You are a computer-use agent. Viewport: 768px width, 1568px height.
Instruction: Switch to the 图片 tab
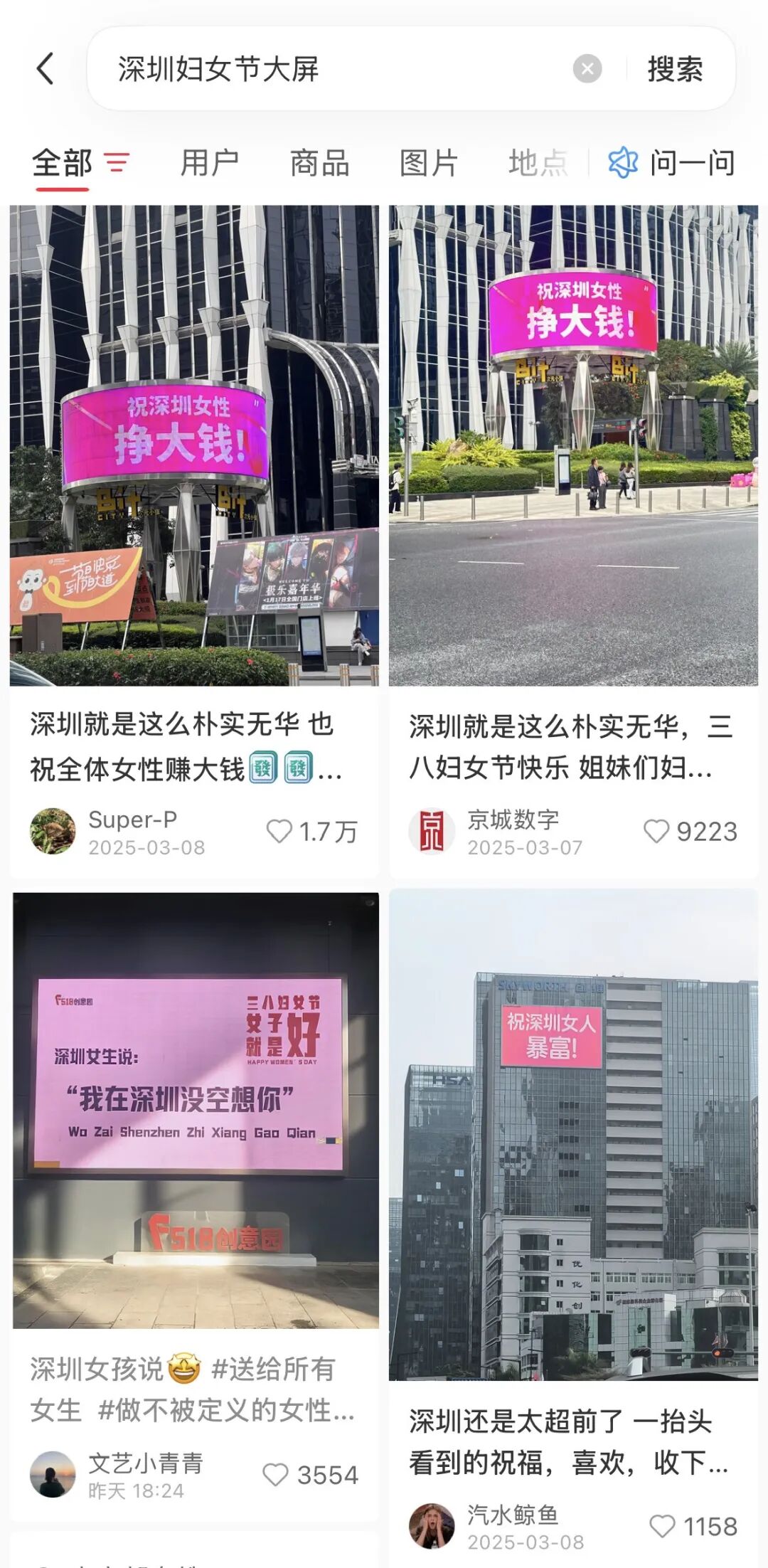tap(428, 163)
